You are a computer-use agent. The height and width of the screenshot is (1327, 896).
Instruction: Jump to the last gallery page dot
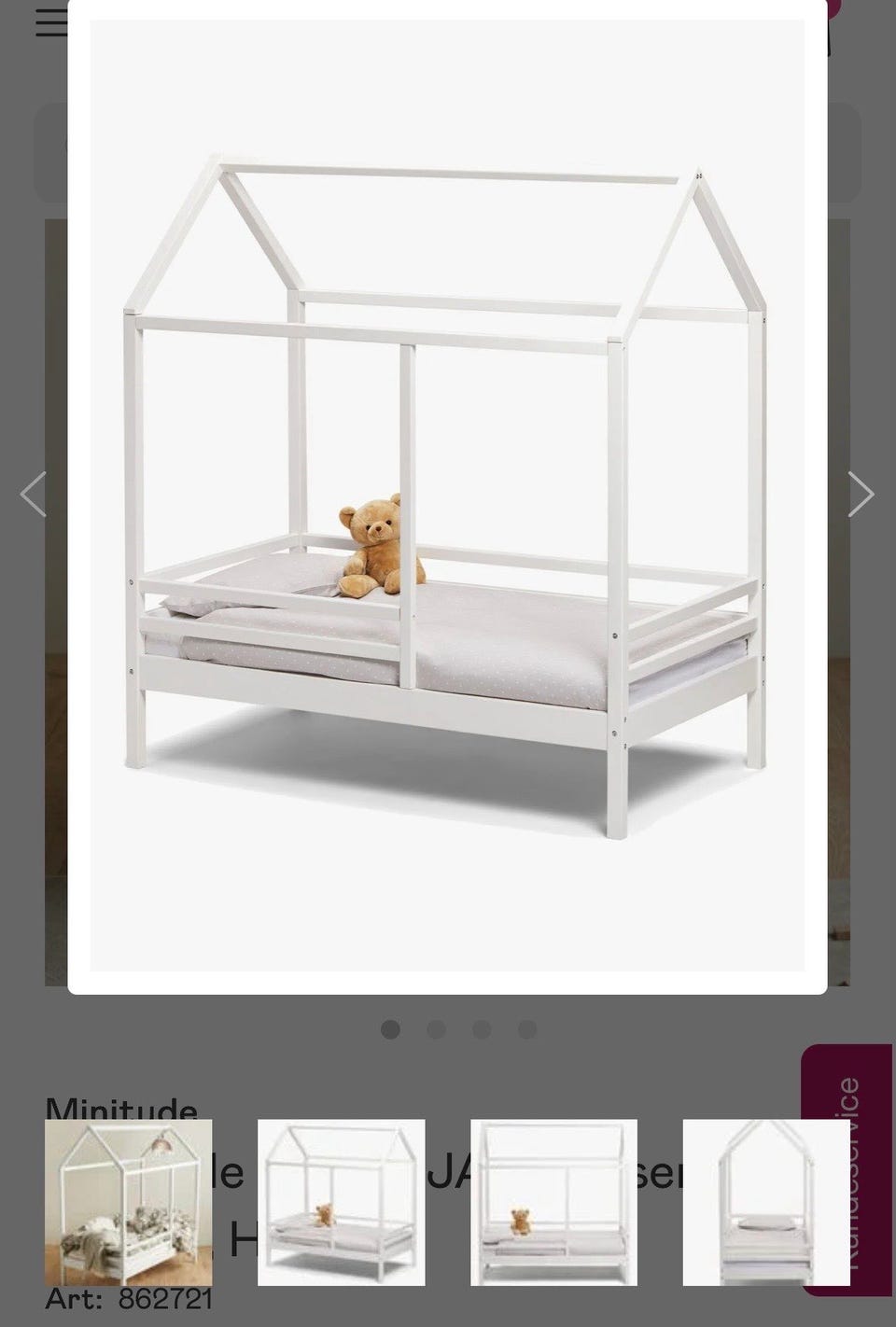pyautogui.click(x=527, y=1029)
